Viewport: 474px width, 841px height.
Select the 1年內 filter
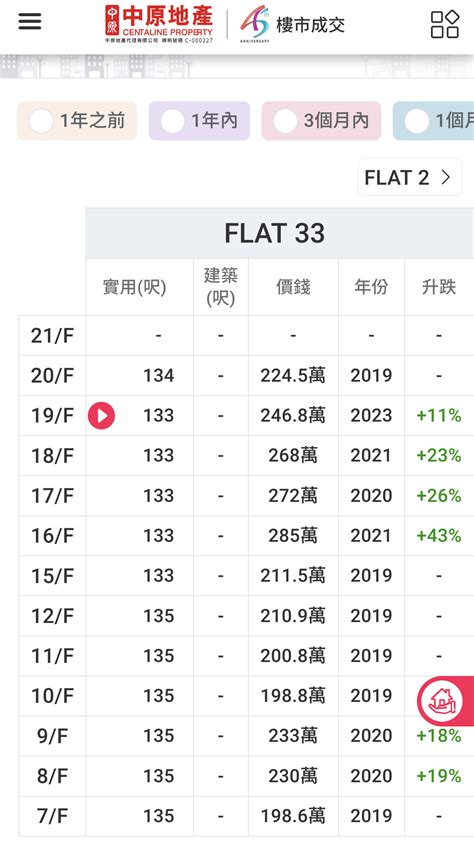click(199, 121)
